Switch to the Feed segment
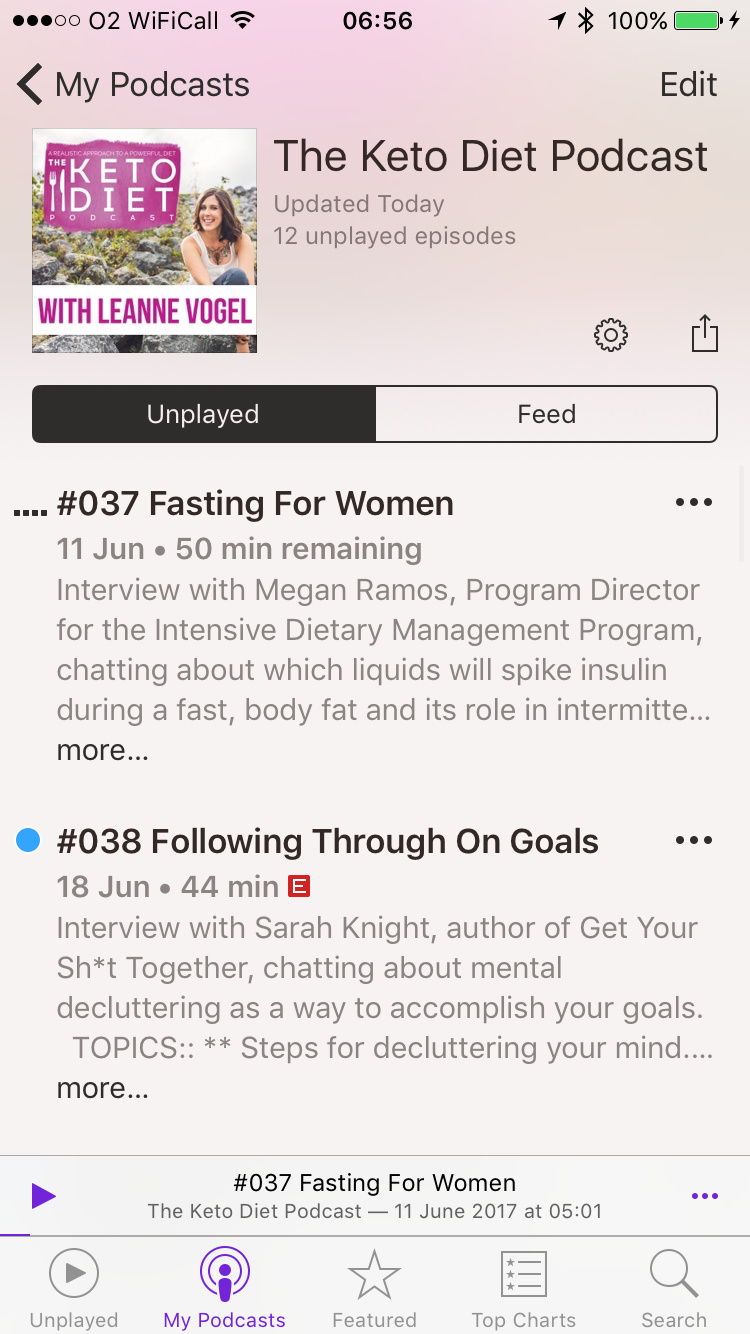750x1334 pixels. [546, 414]
